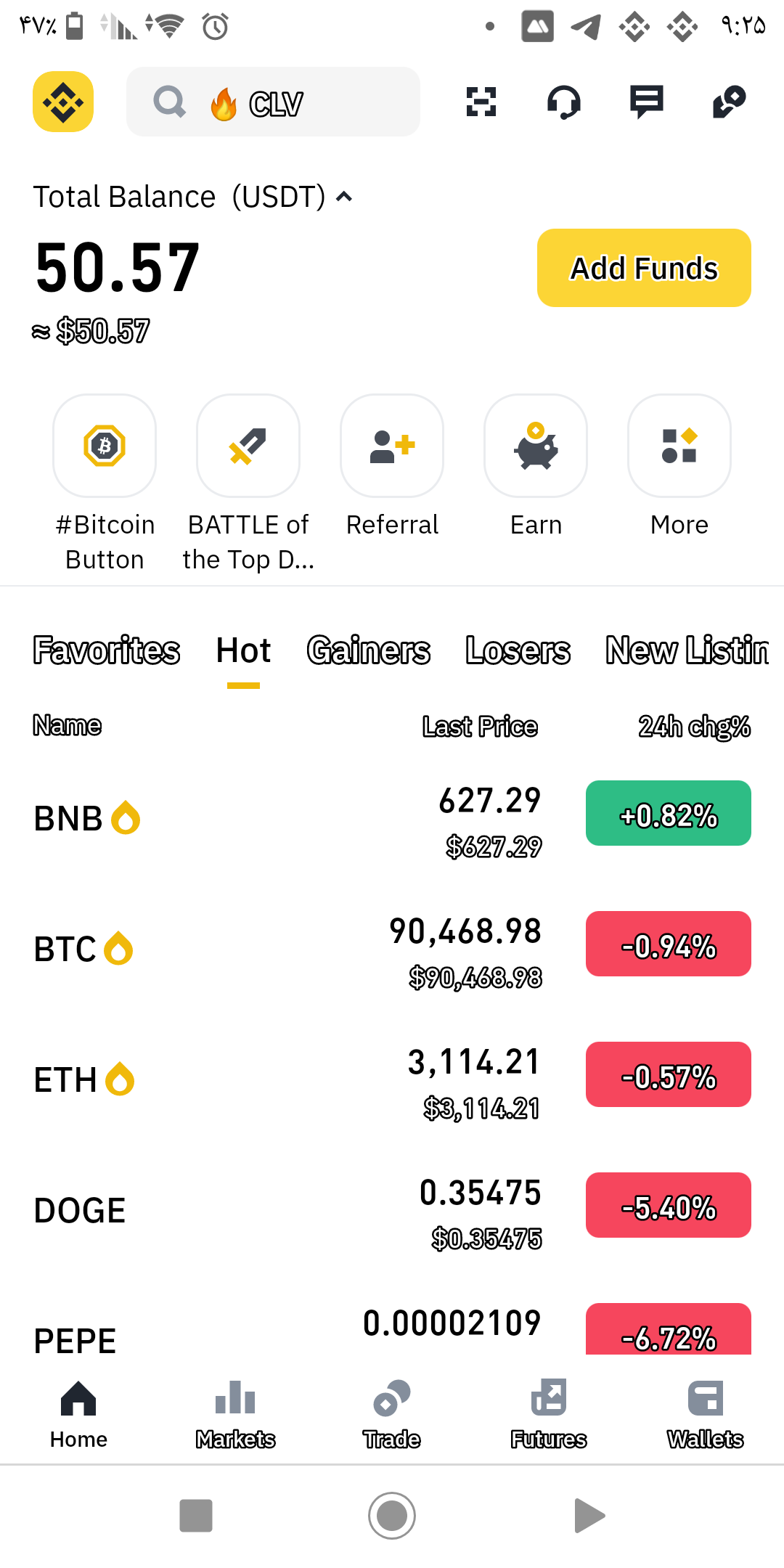The width and height of the screenshot is (784, 1568).
Task: Go to the Markets tab
Action: (235, 1413)
